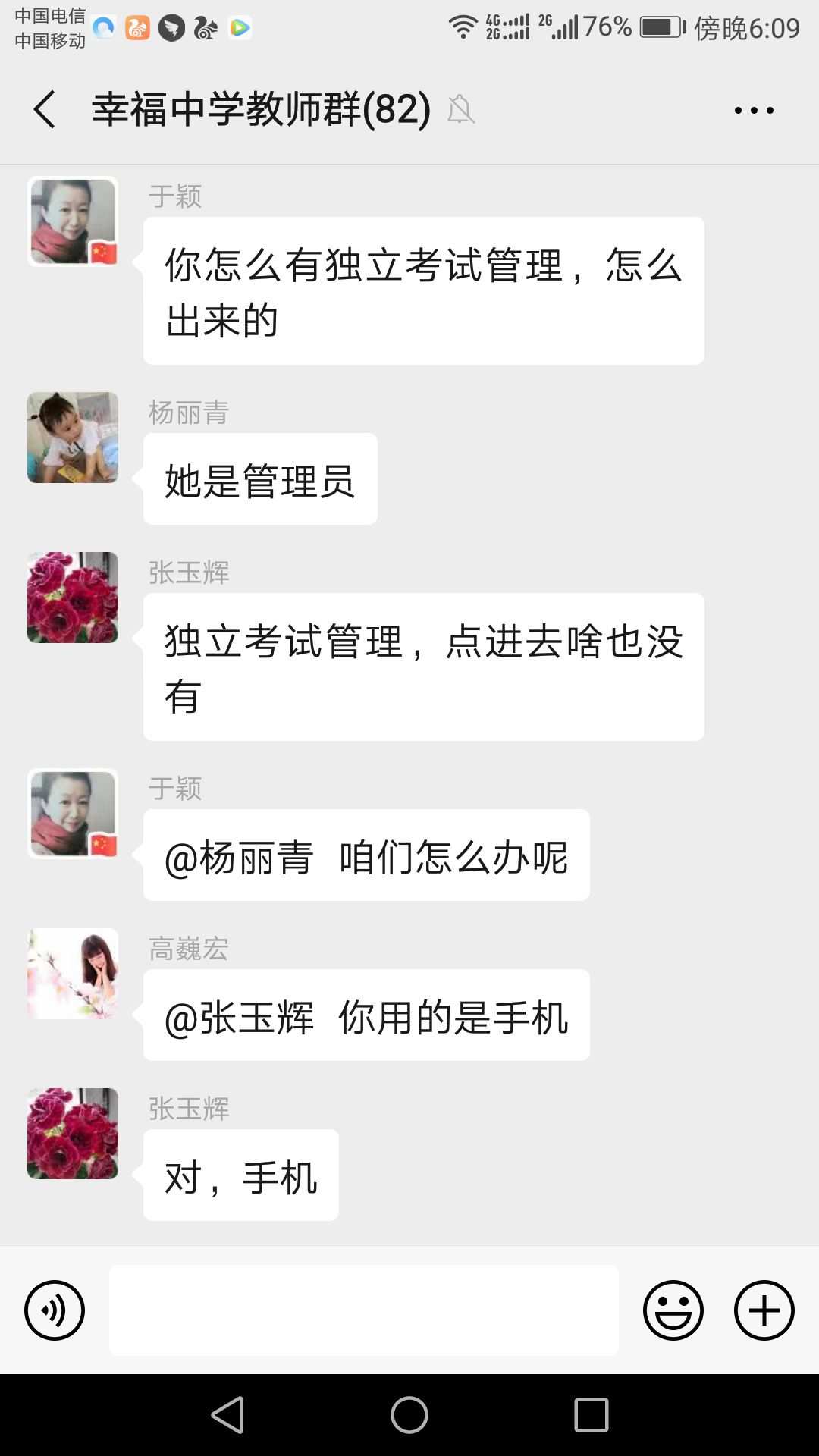Tap the message input field
The width and height of the screenshot is (819, 1456).
(364, 1310)
